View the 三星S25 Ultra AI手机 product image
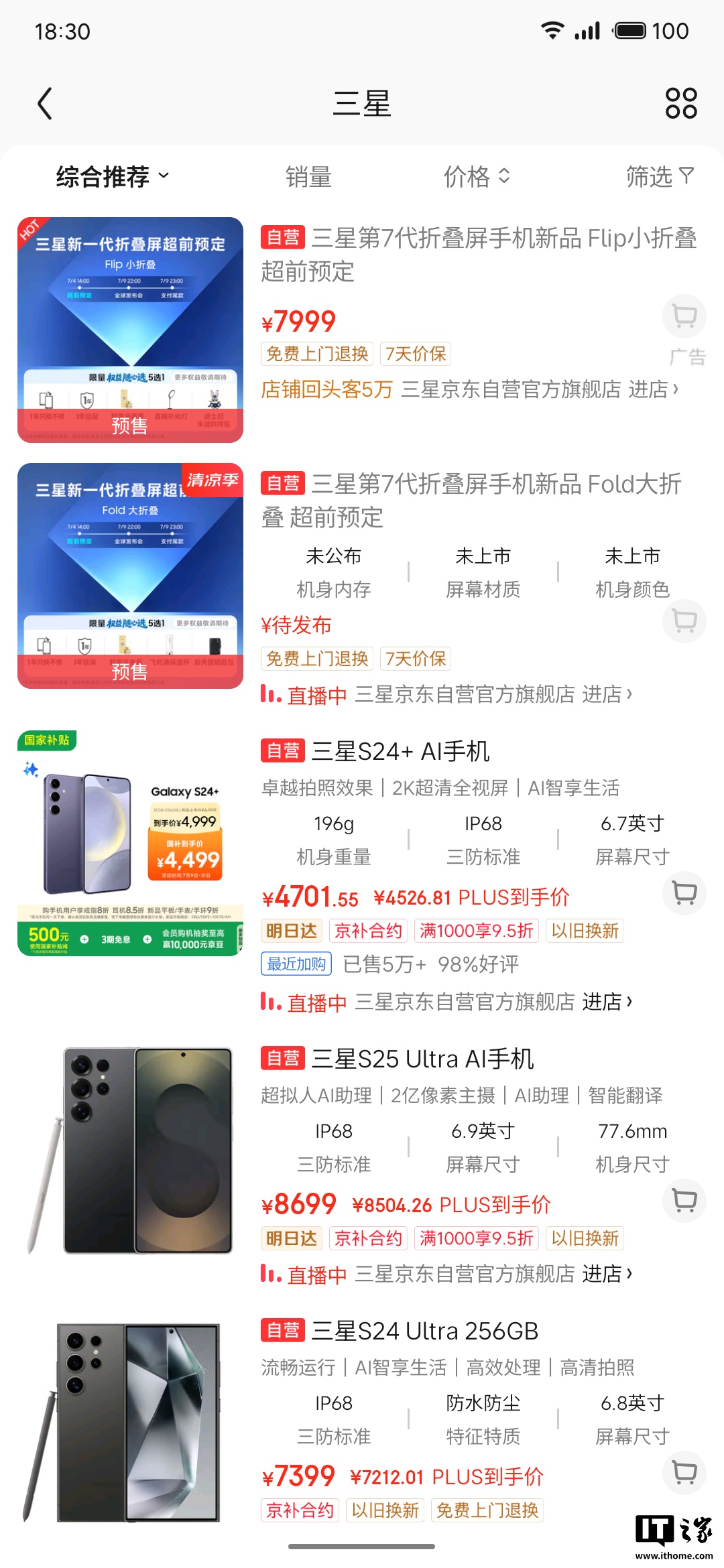 130,1150
